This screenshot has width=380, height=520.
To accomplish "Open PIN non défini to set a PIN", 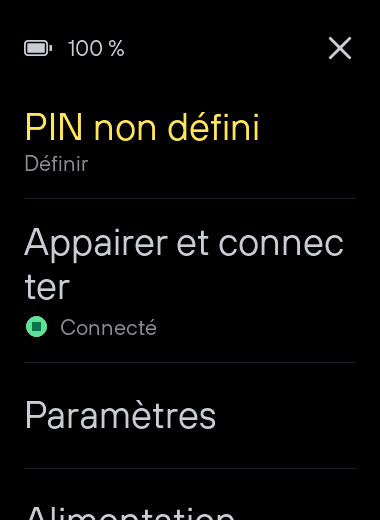I will coord(190,143).
